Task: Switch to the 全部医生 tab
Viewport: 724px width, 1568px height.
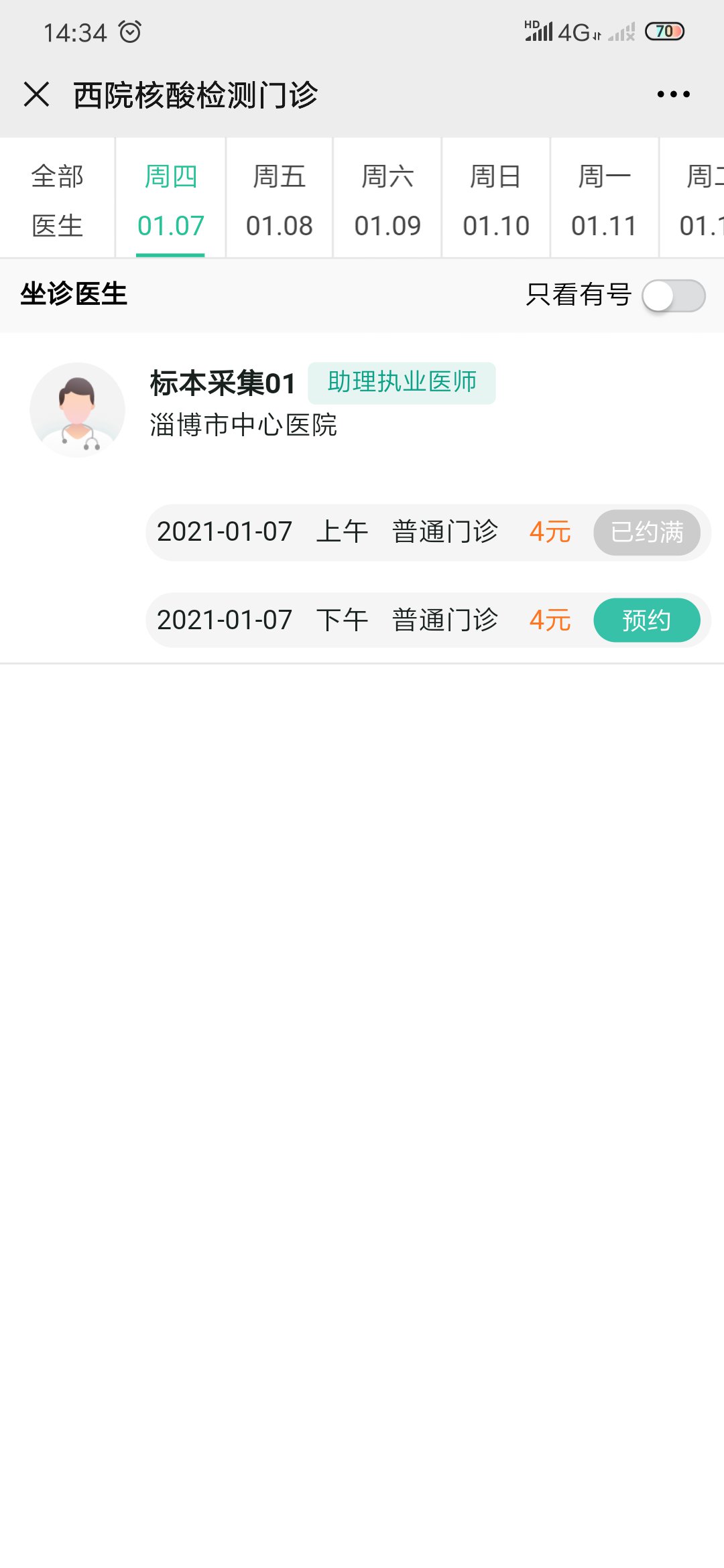Action: pyautogui.click(x=57, y=200)
